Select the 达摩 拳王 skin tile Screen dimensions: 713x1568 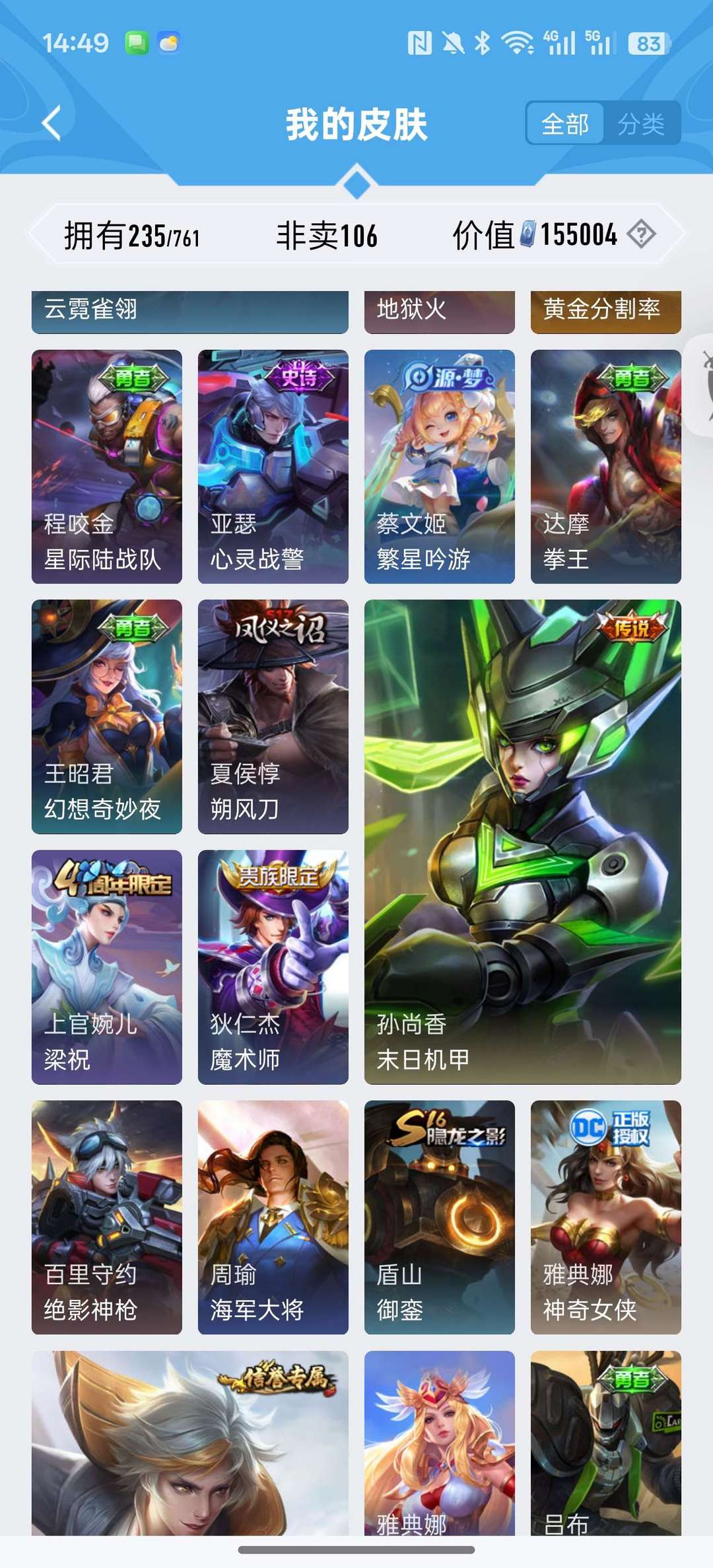(605, 466)
